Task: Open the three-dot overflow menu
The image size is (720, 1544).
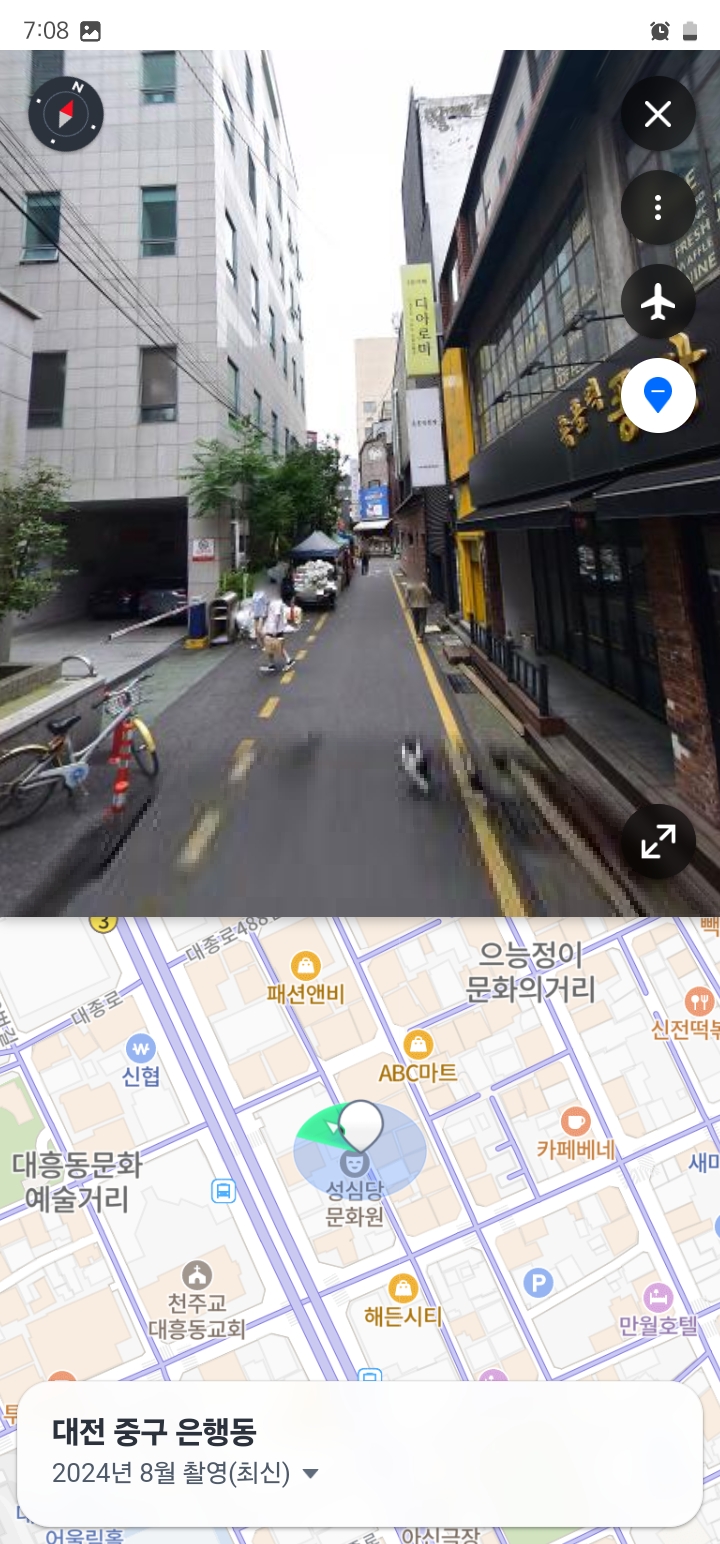Action: 658,208
